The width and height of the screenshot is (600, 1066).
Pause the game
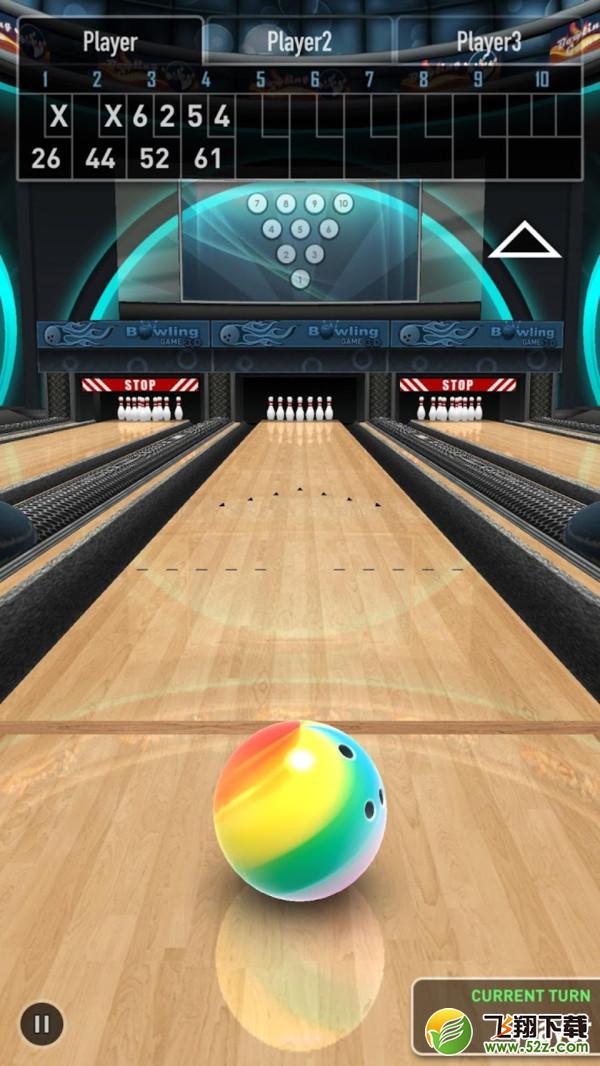click(41, 1024)
